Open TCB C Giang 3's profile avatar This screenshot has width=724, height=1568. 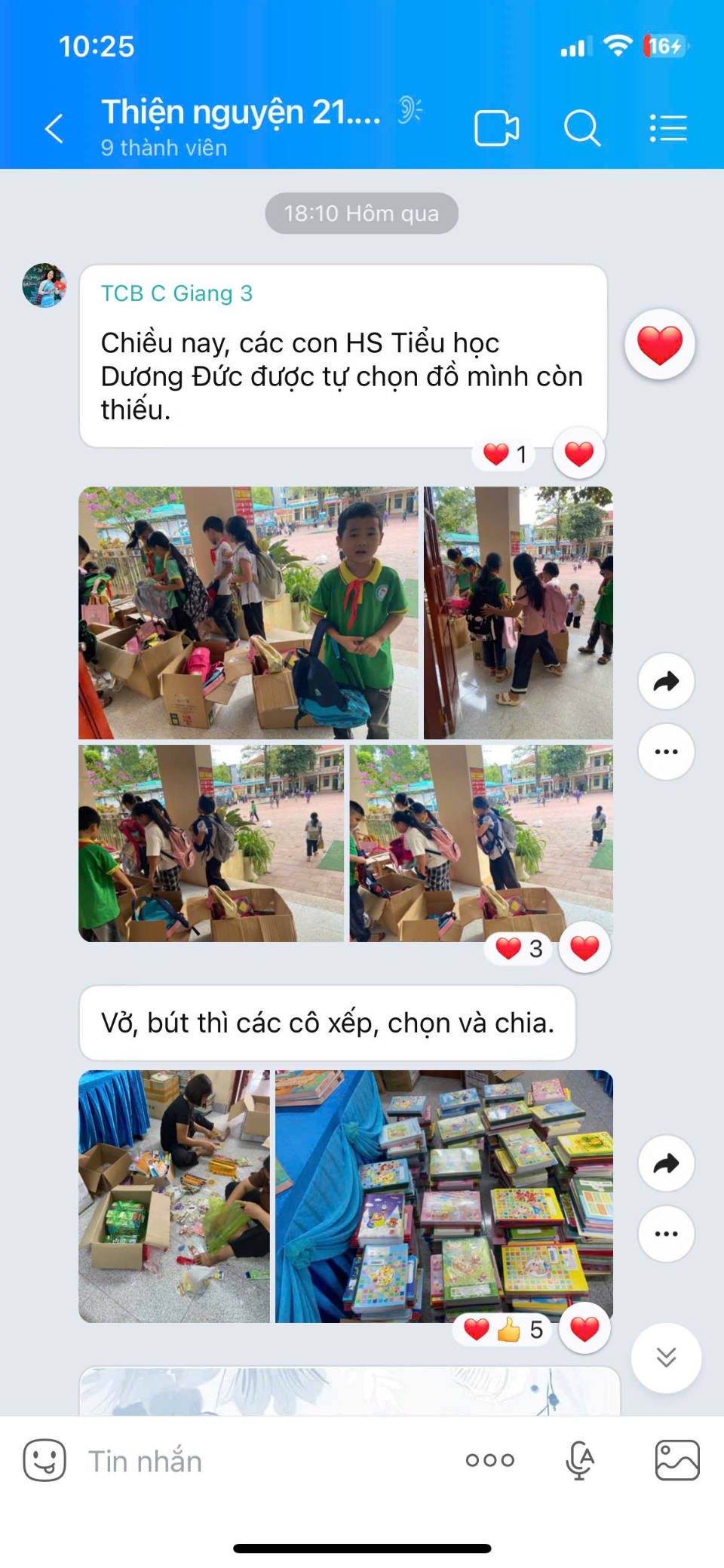tap(44, 285)
